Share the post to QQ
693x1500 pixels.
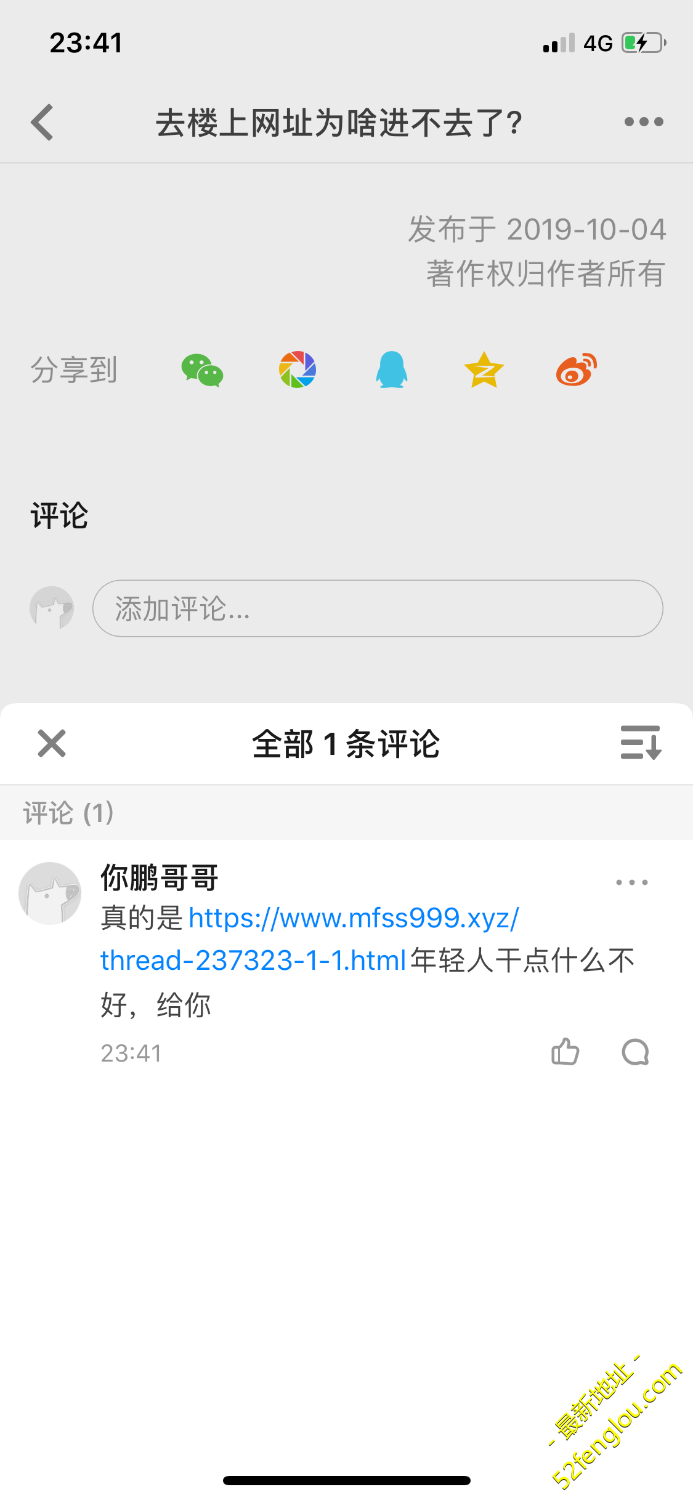point(391,370)
